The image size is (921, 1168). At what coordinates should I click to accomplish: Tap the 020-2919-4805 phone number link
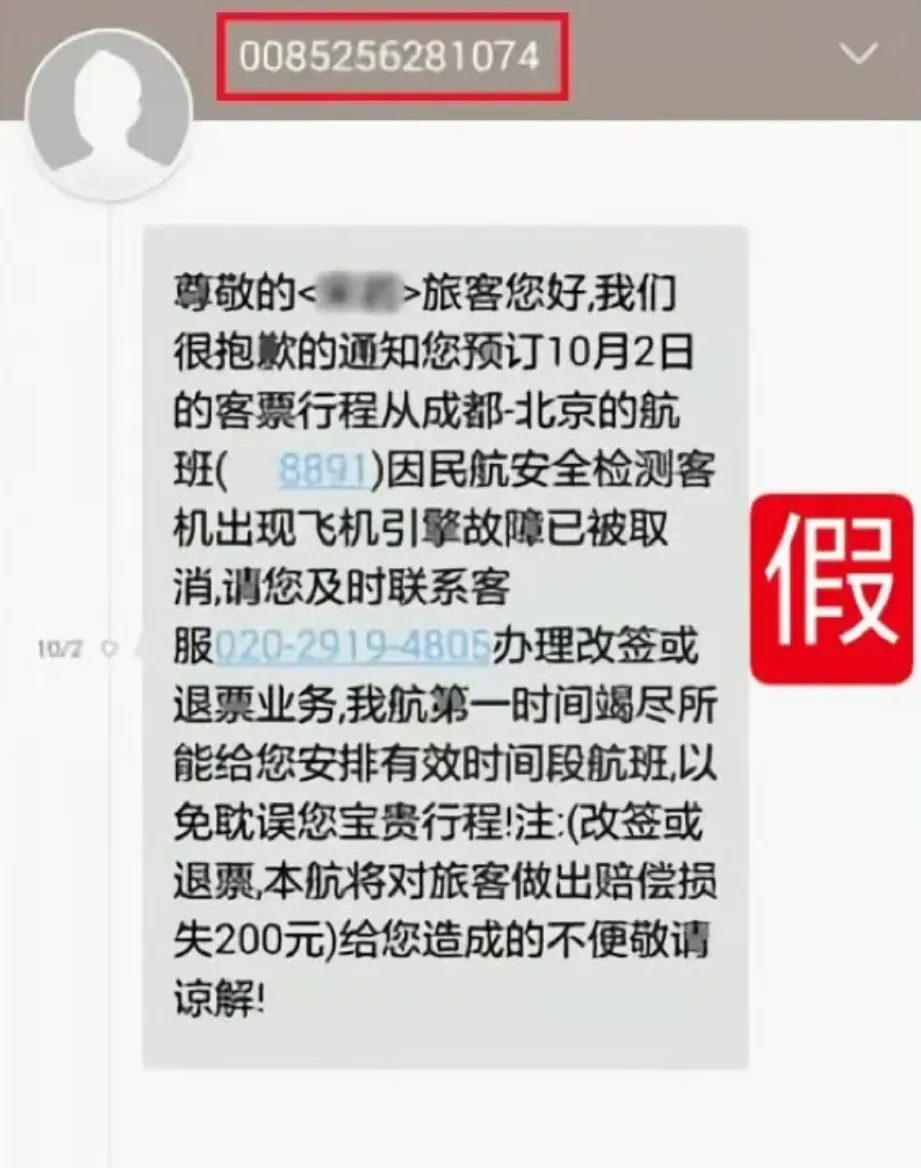point(352,647)
